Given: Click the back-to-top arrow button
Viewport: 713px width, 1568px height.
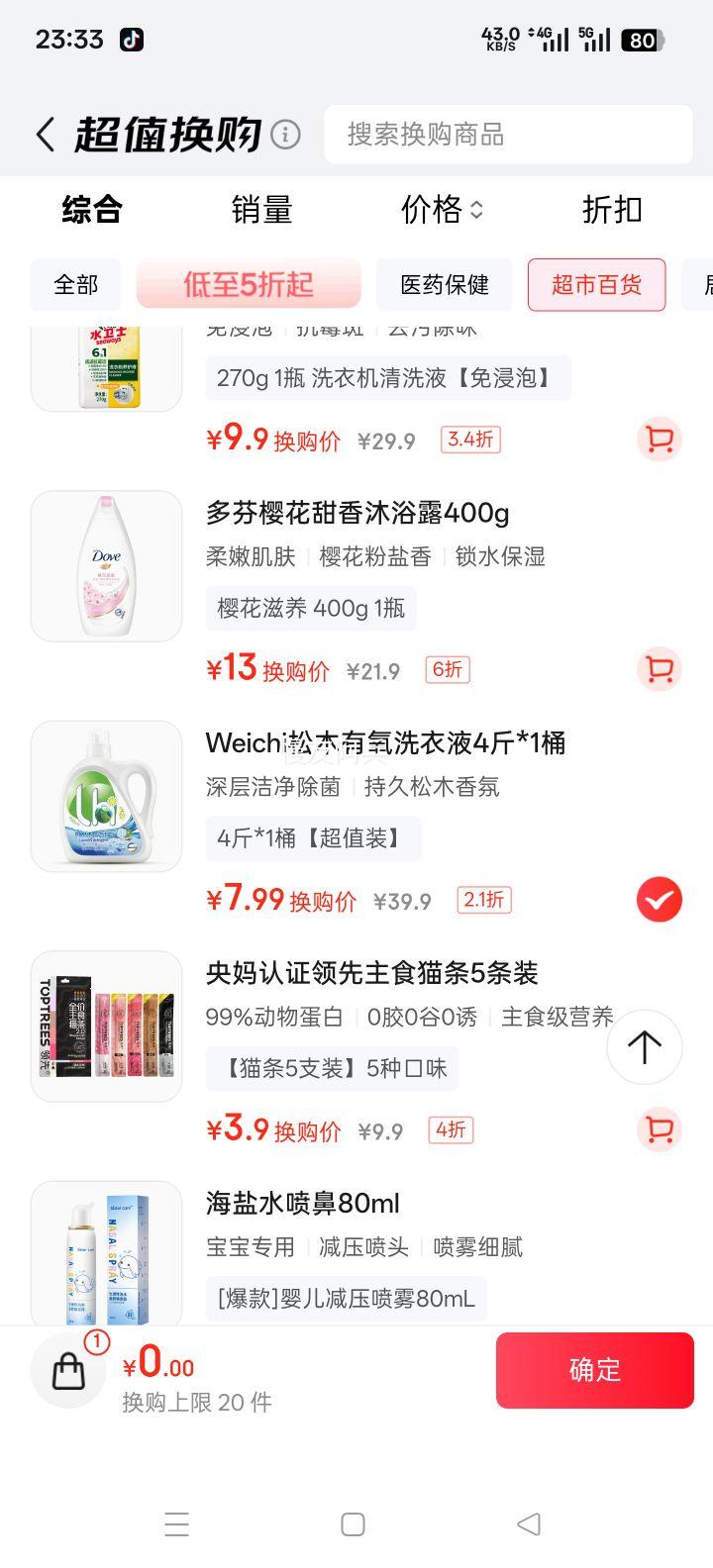Looking at the screenshot, I should 644,1046.
